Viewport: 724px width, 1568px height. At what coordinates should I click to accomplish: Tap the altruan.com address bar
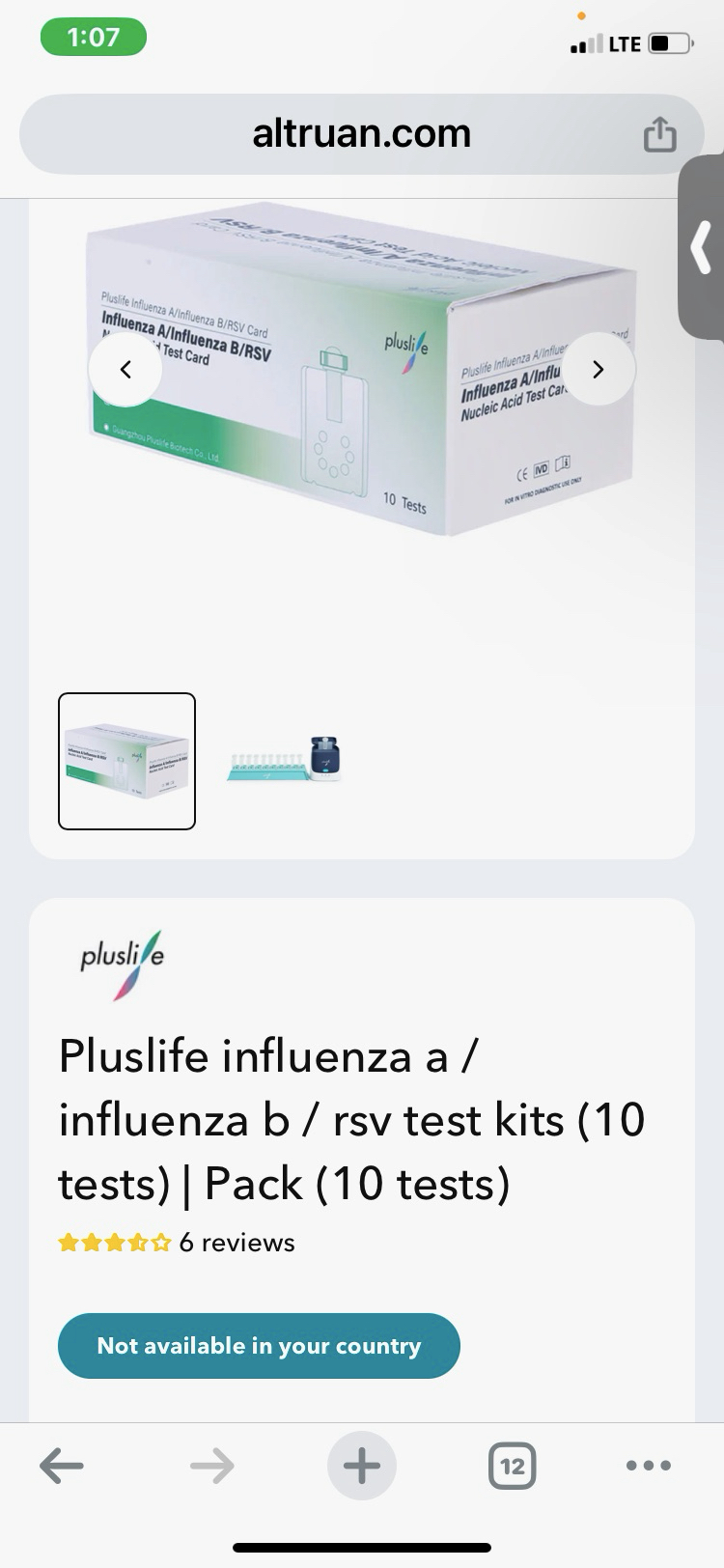coord(361,134)
